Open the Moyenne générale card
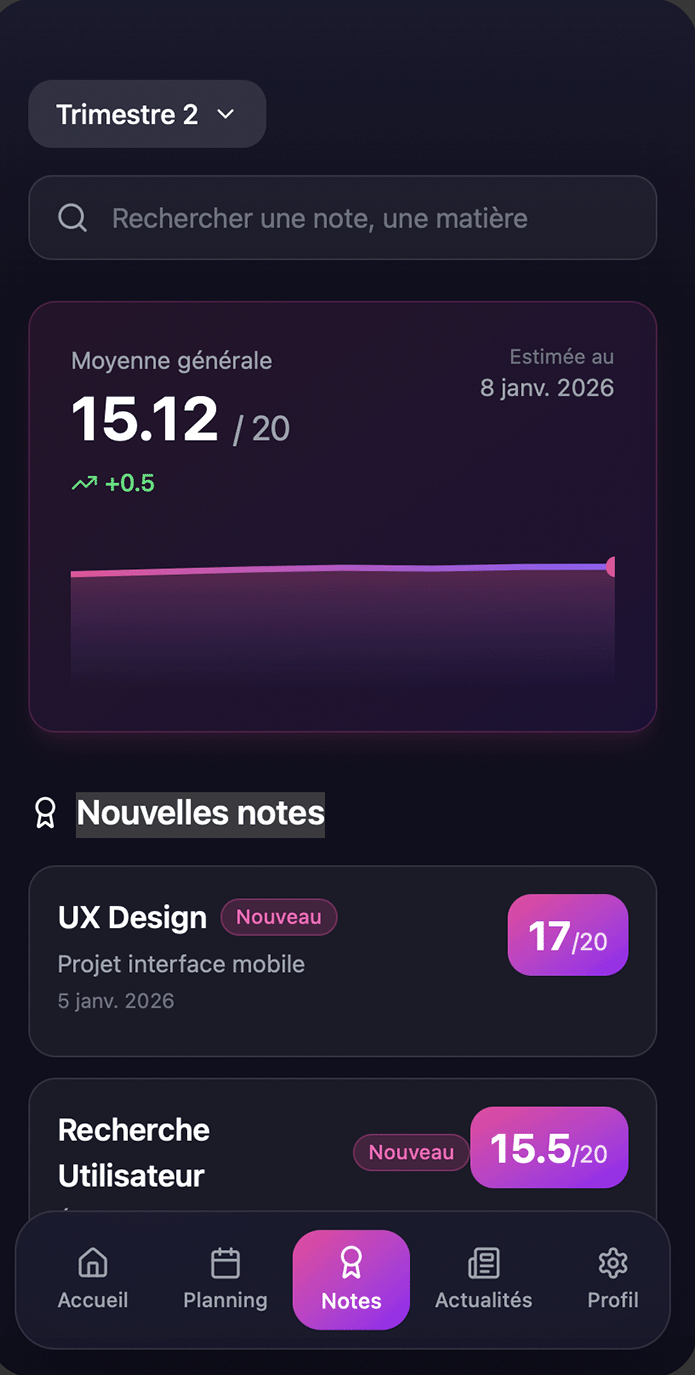695x1375 pixels. click(342, 516)
